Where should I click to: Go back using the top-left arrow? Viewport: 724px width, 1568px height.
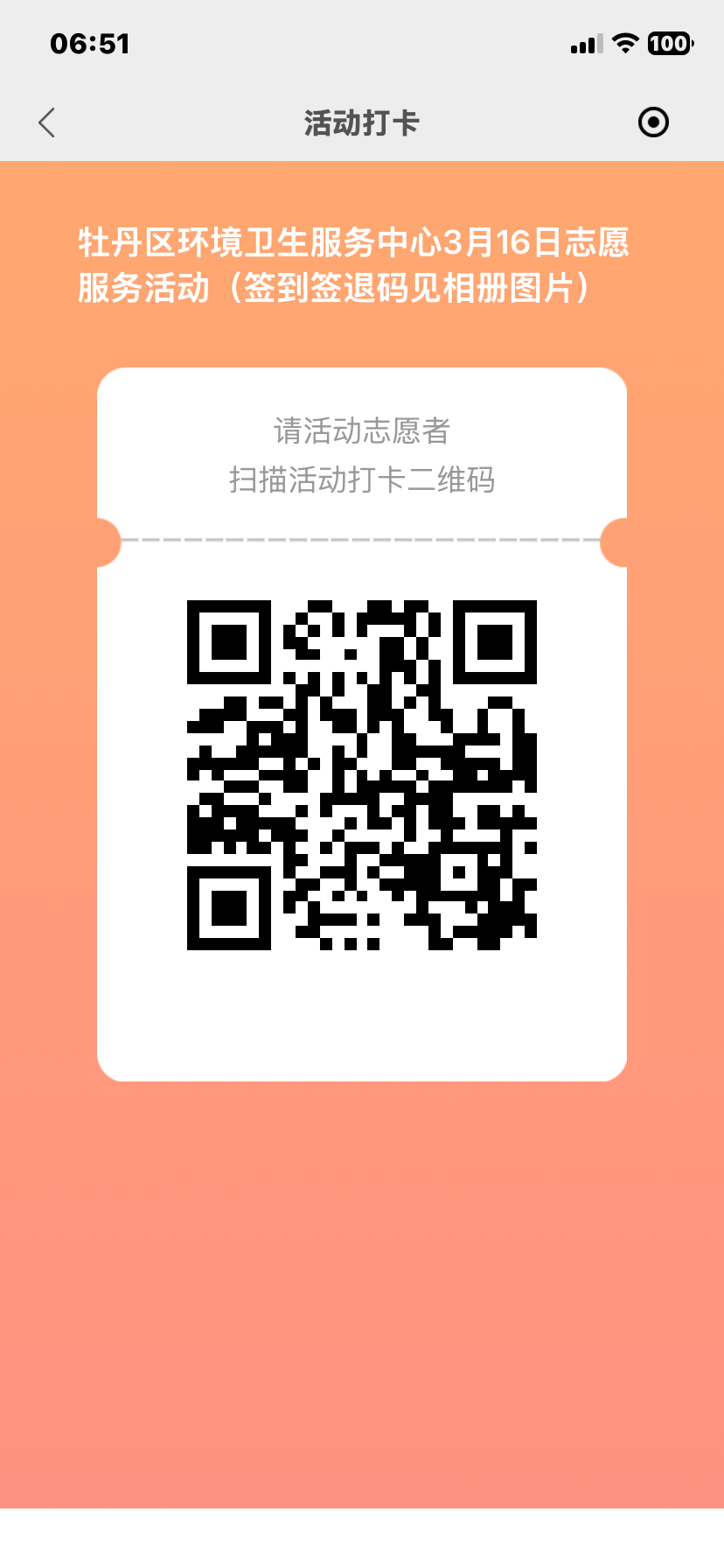point(47,123)
